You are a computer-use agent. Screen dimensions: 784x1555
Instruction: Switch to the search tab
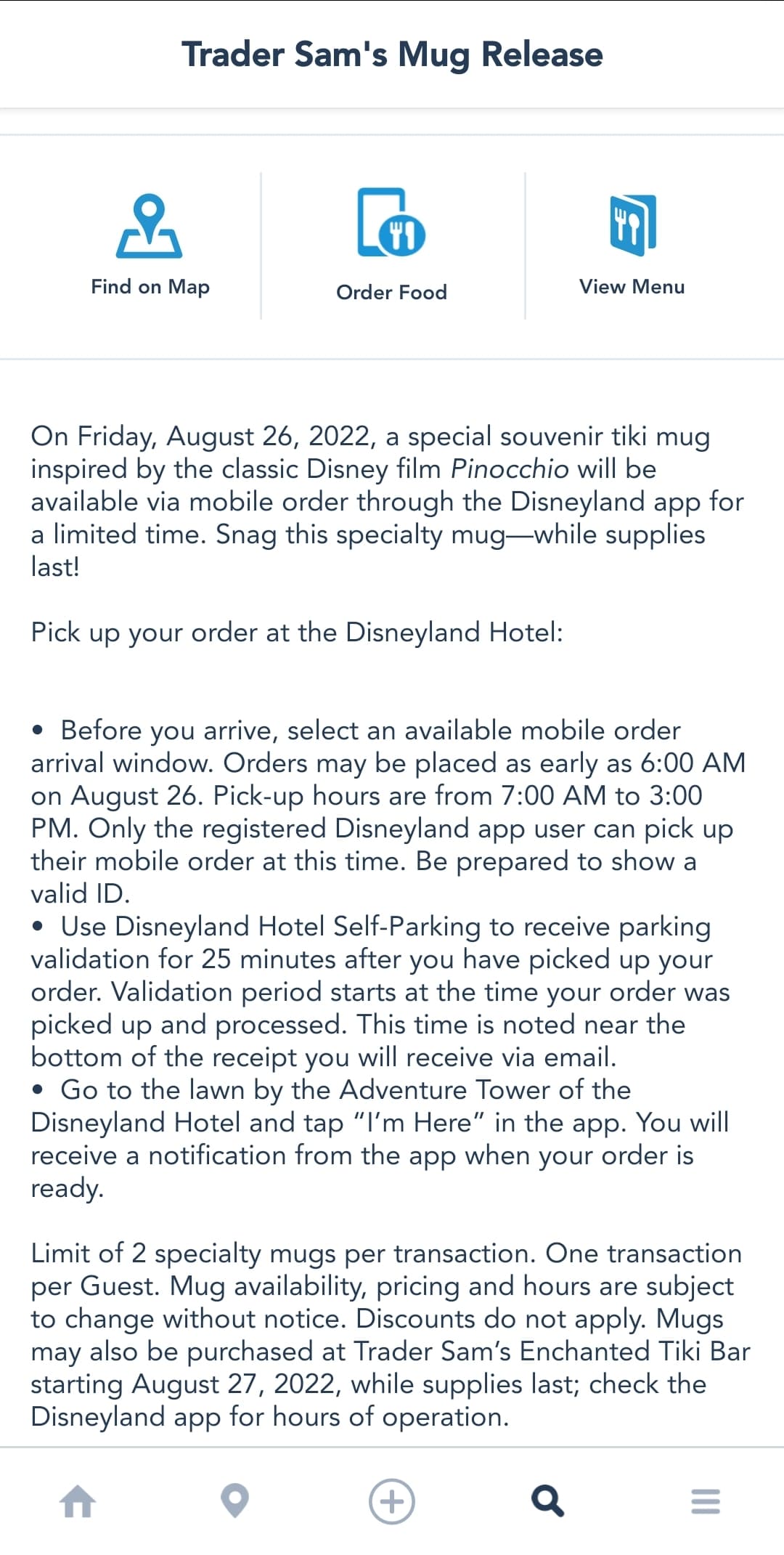pos(548,1501)
